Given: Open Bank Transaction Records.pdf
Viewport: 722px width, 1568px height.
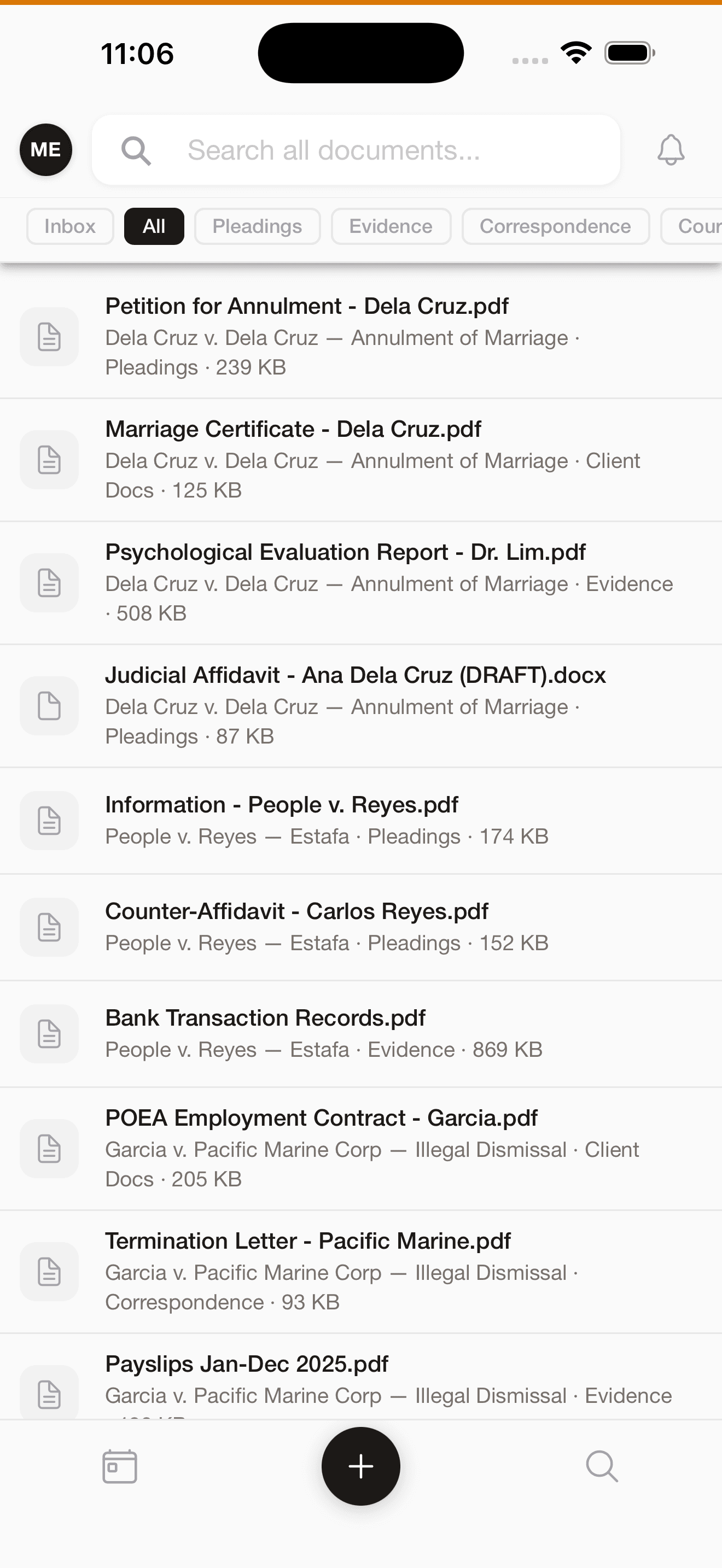Looking at the screenshot, I should point(361,1033).
